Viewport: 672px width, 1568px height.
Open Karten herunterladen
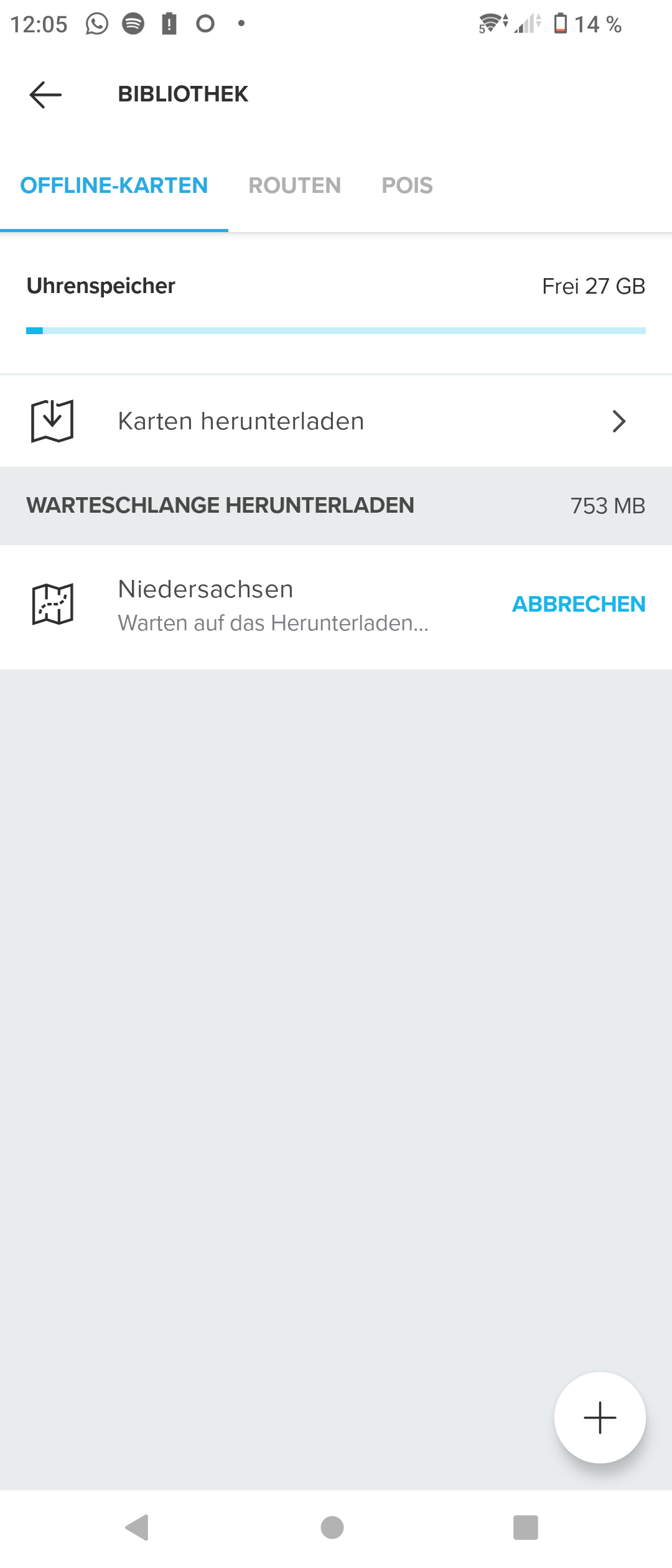tap(336, 421)
